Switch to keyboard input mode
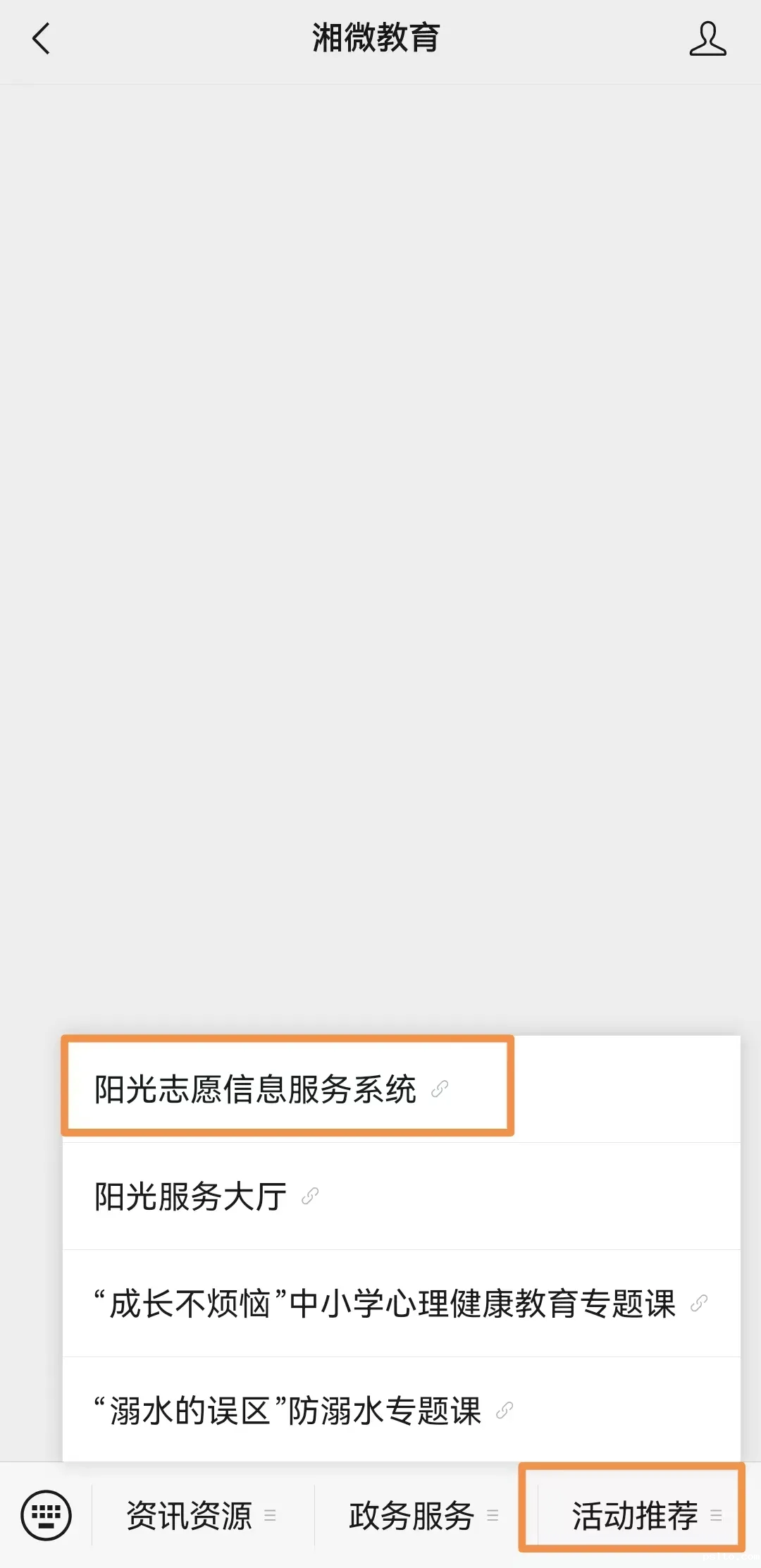The image size is (761, 1568). pyautogui.click(x=46, y=1515)
